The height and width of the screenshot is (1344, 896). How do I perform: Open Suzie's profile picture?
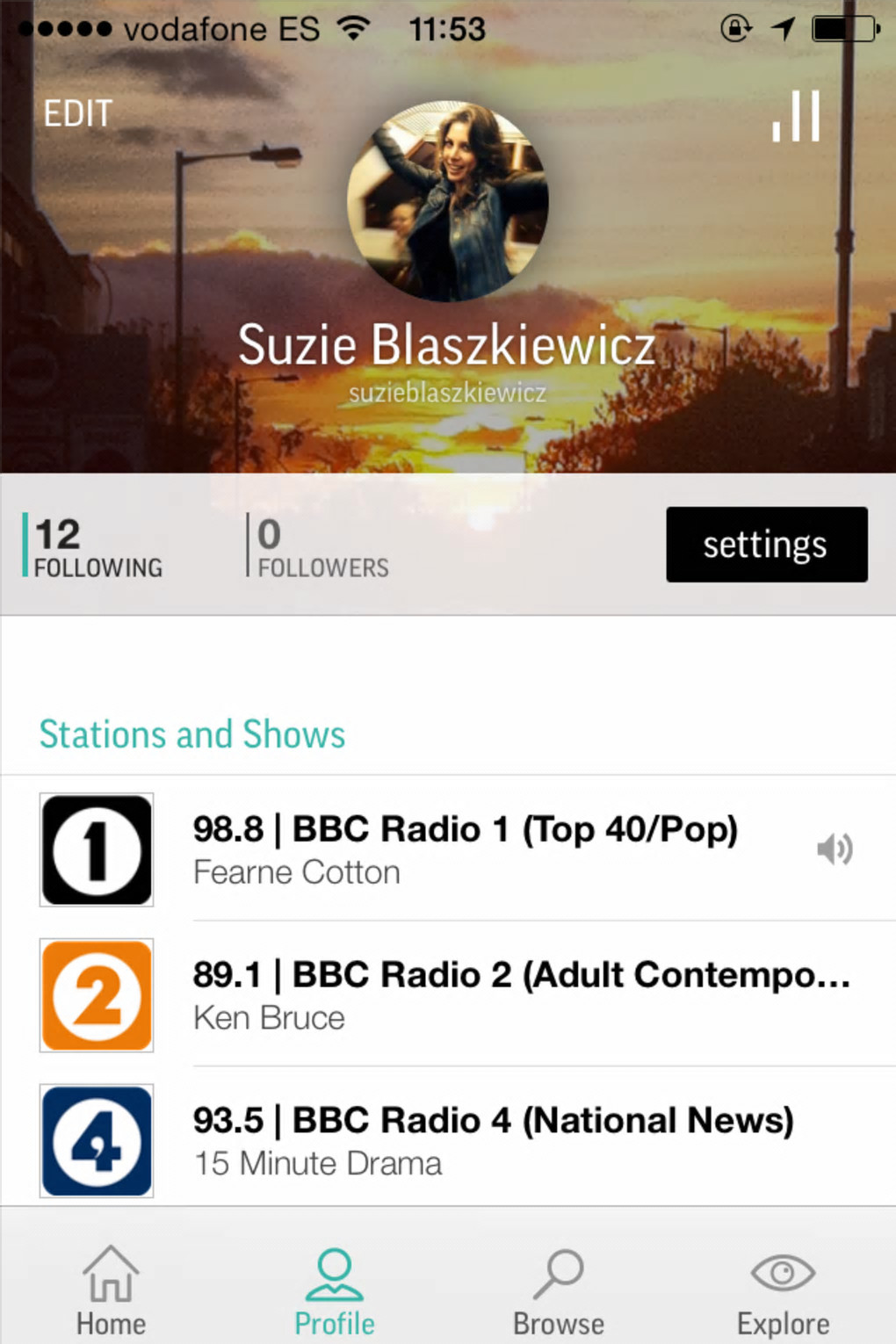[x=448, y=201]
